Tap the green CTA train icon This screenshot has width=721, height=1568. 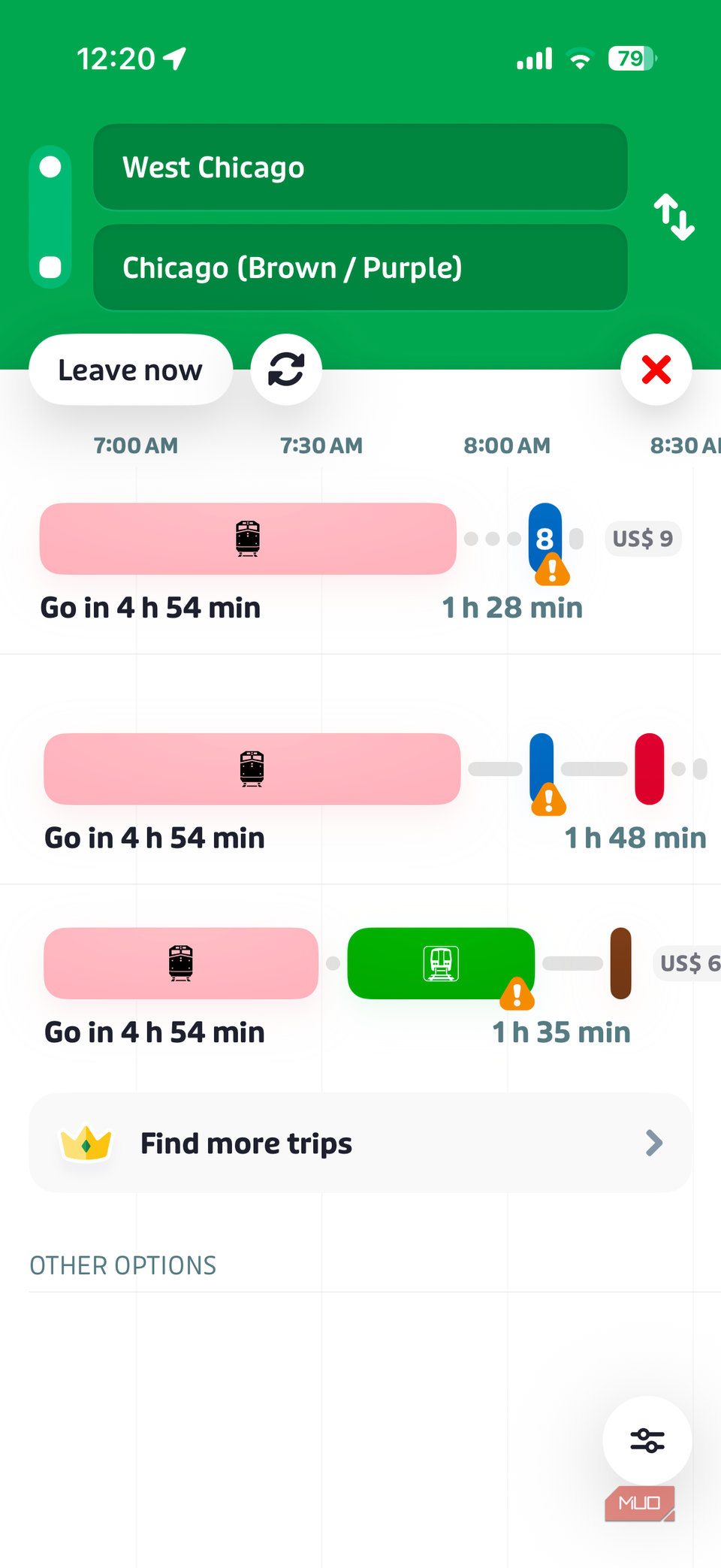coord(441,964)
